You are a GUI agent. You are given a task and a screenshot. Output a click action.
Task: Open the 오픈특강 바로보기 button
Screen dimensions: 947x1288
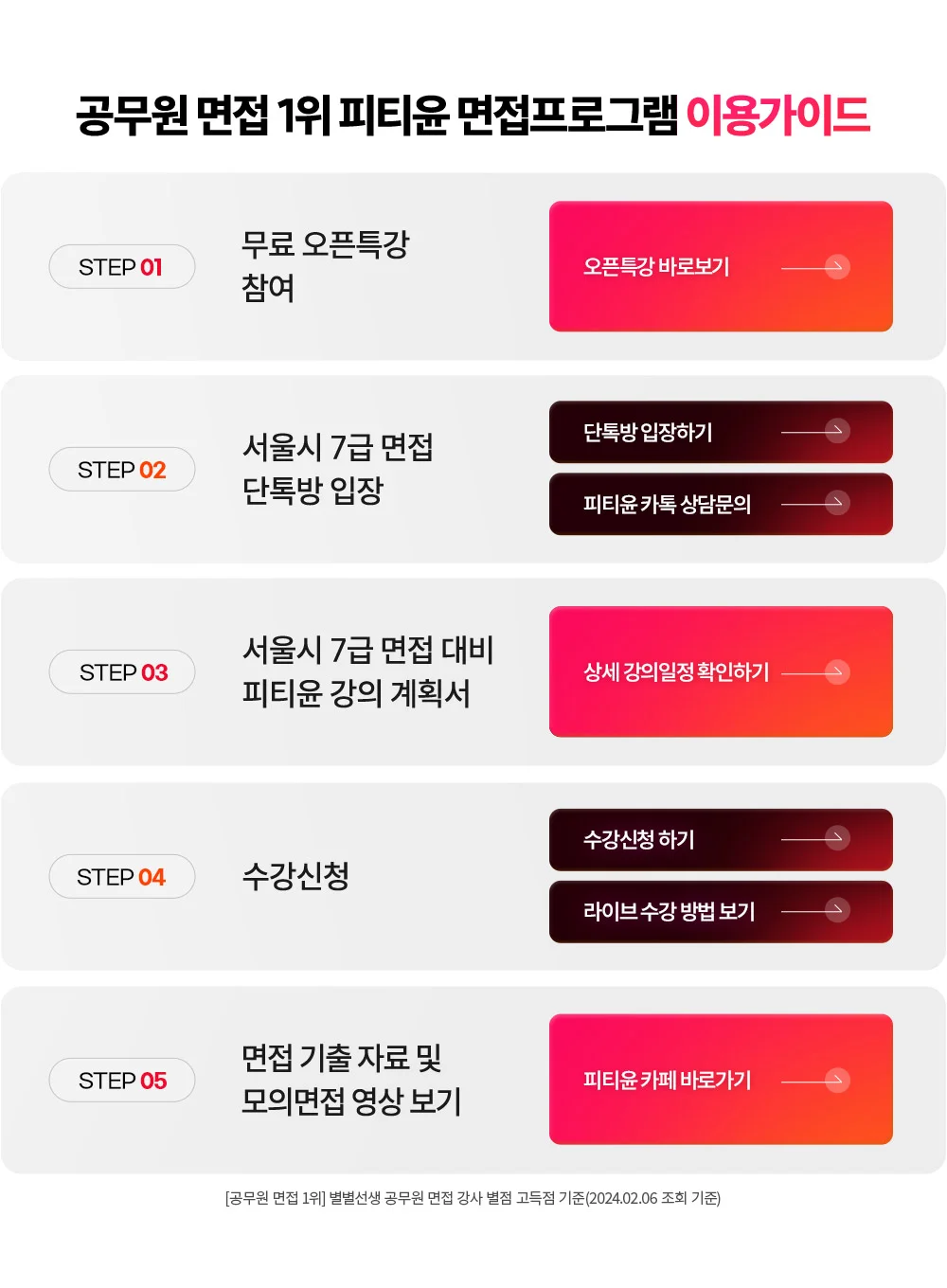(721, 266)
